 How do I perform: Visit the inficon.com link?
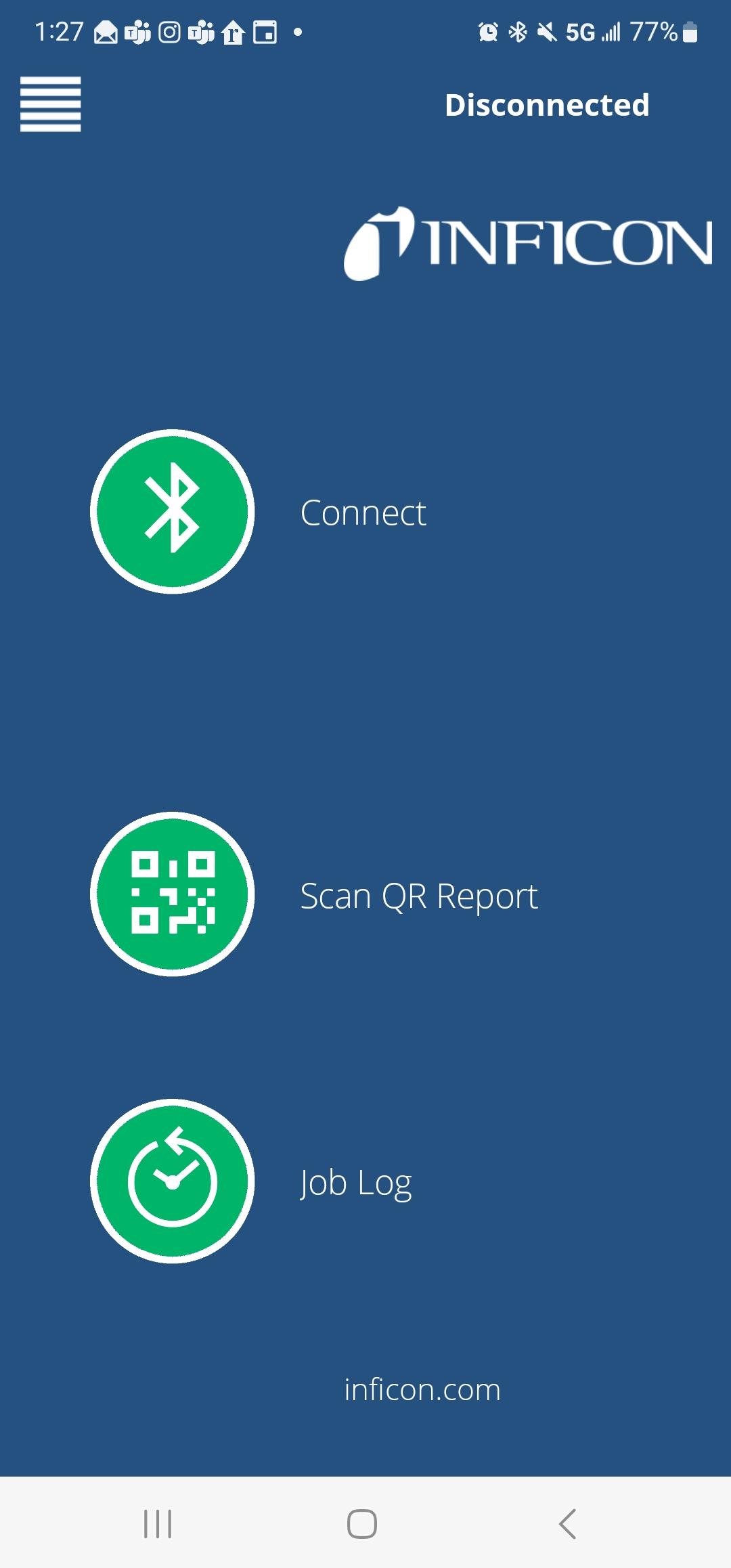[x=422, y=1390]
